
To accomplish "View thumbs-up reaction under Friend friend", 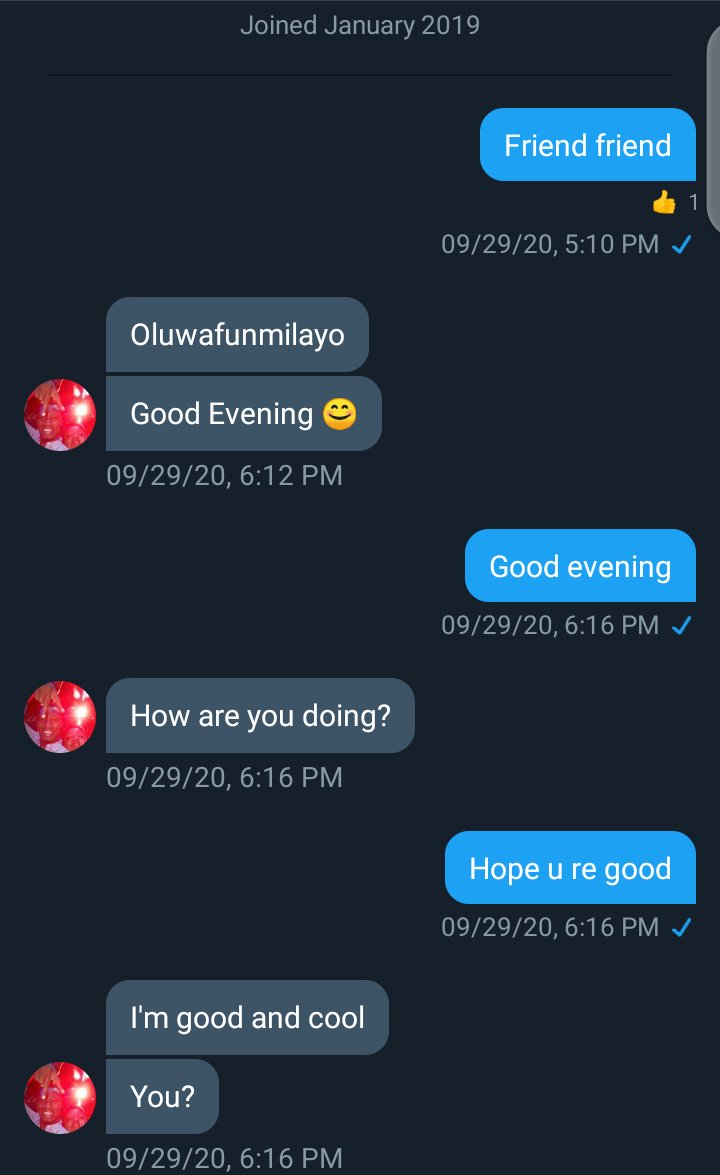I will [x=674, y=203].
